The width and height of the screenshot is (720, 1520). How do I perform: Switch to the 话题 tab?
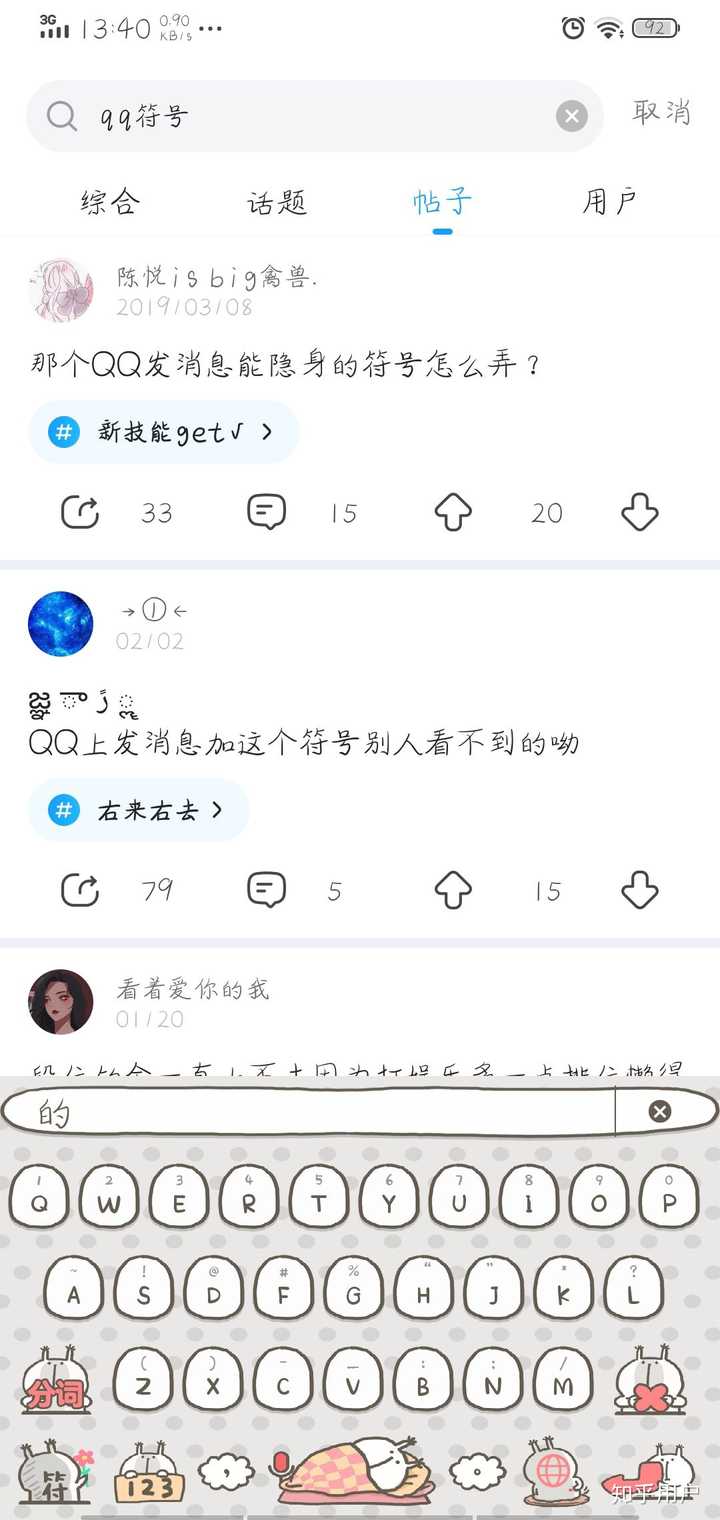277,203
